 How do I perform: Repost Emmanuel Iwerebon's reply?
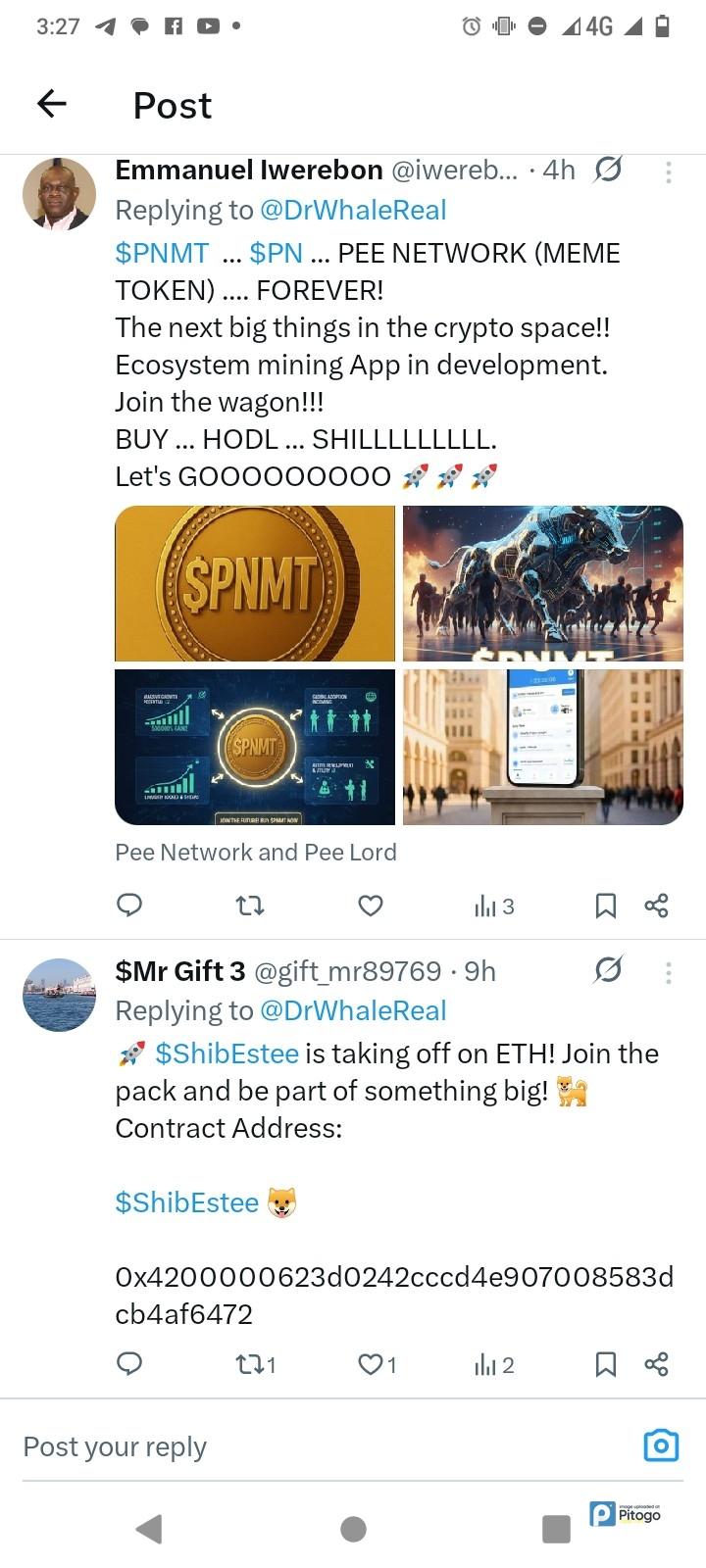click(251, 906)
